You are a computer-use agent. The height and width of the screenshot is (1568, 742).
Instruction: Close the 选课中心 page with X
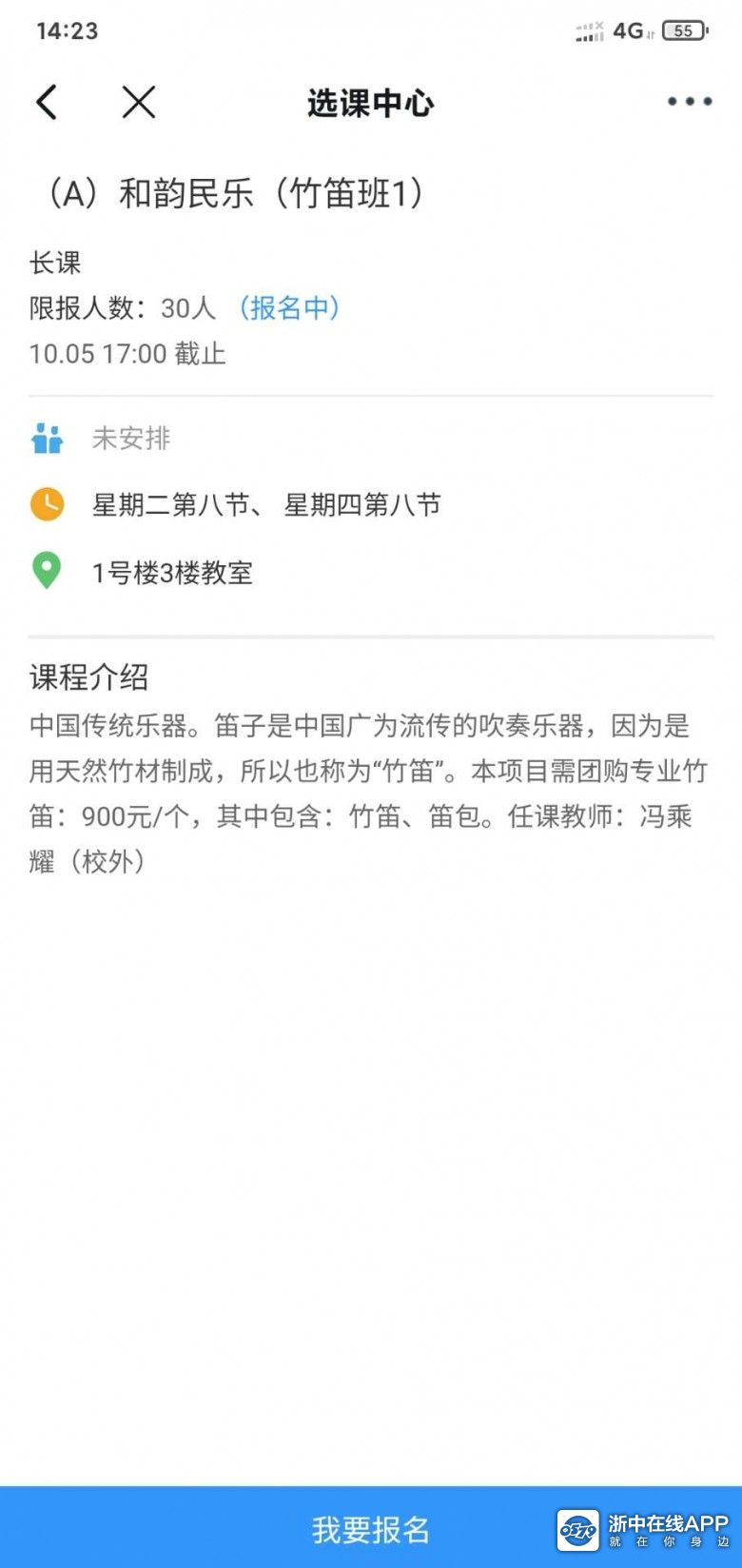(139, 102)
